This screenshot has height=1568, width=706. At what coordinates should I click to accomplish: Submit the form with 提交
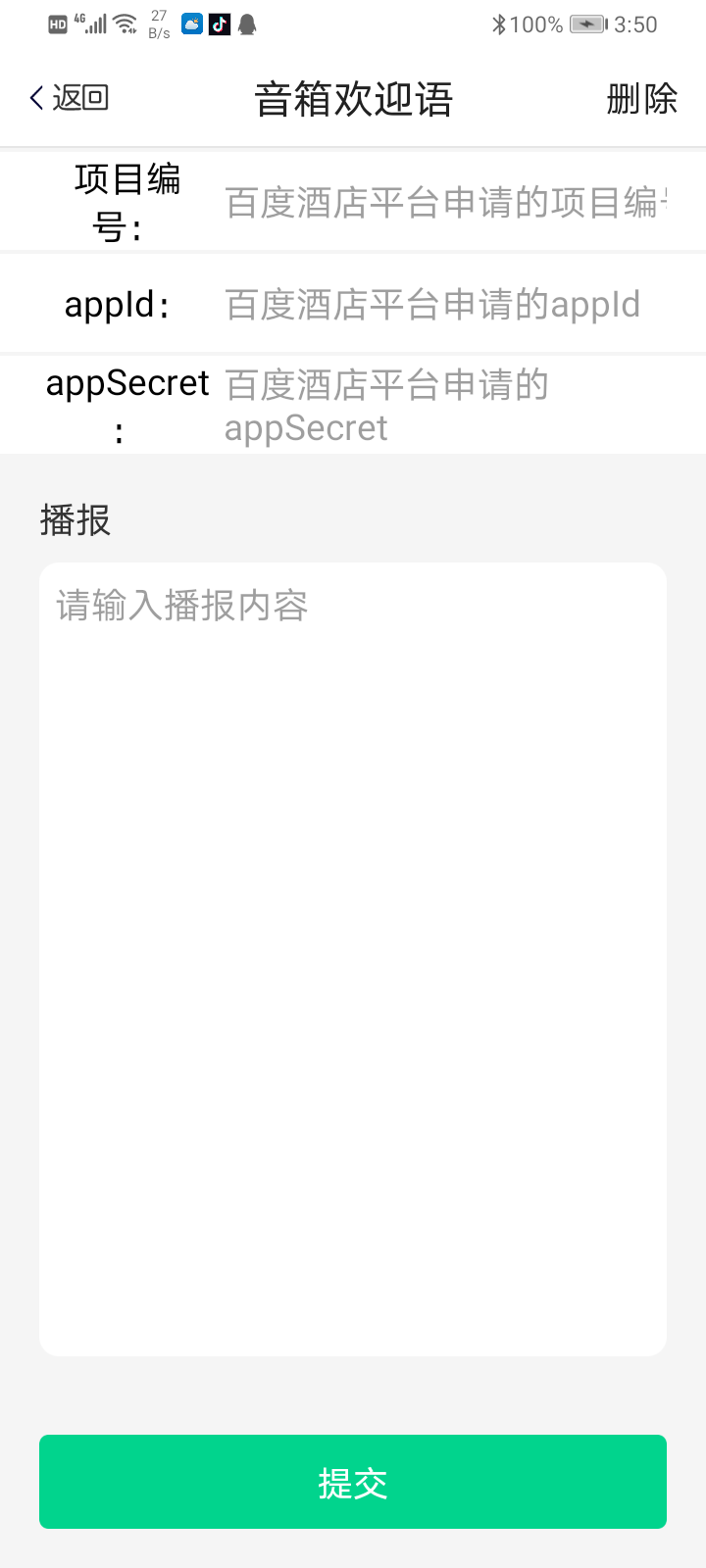[x=353, y=1482]
